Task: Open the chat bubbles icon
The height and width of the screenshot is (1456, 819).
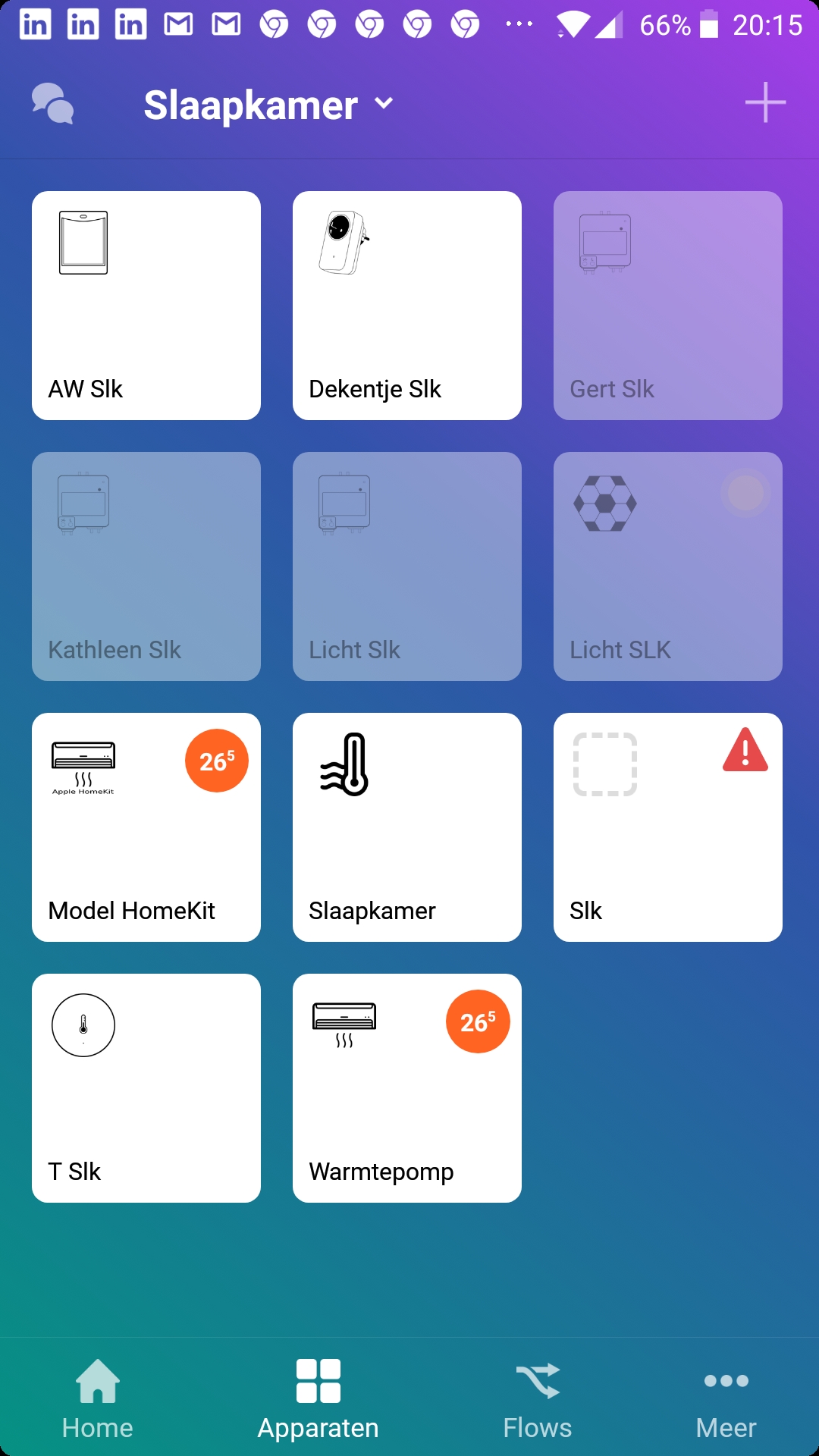Action: 52,103
